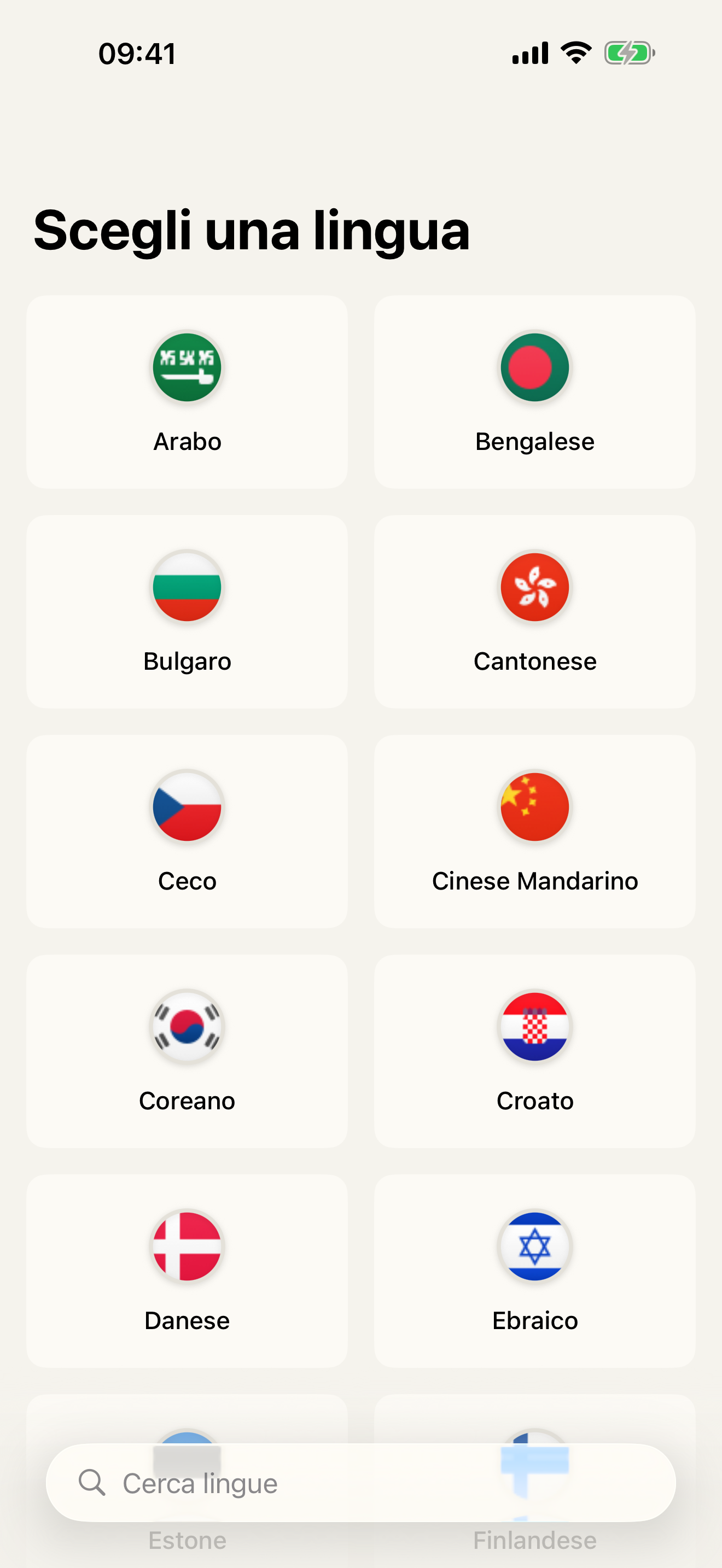The image size is (722, 1568).
Task: Select the Bulgarian flag icon
Action: (187, 587)
